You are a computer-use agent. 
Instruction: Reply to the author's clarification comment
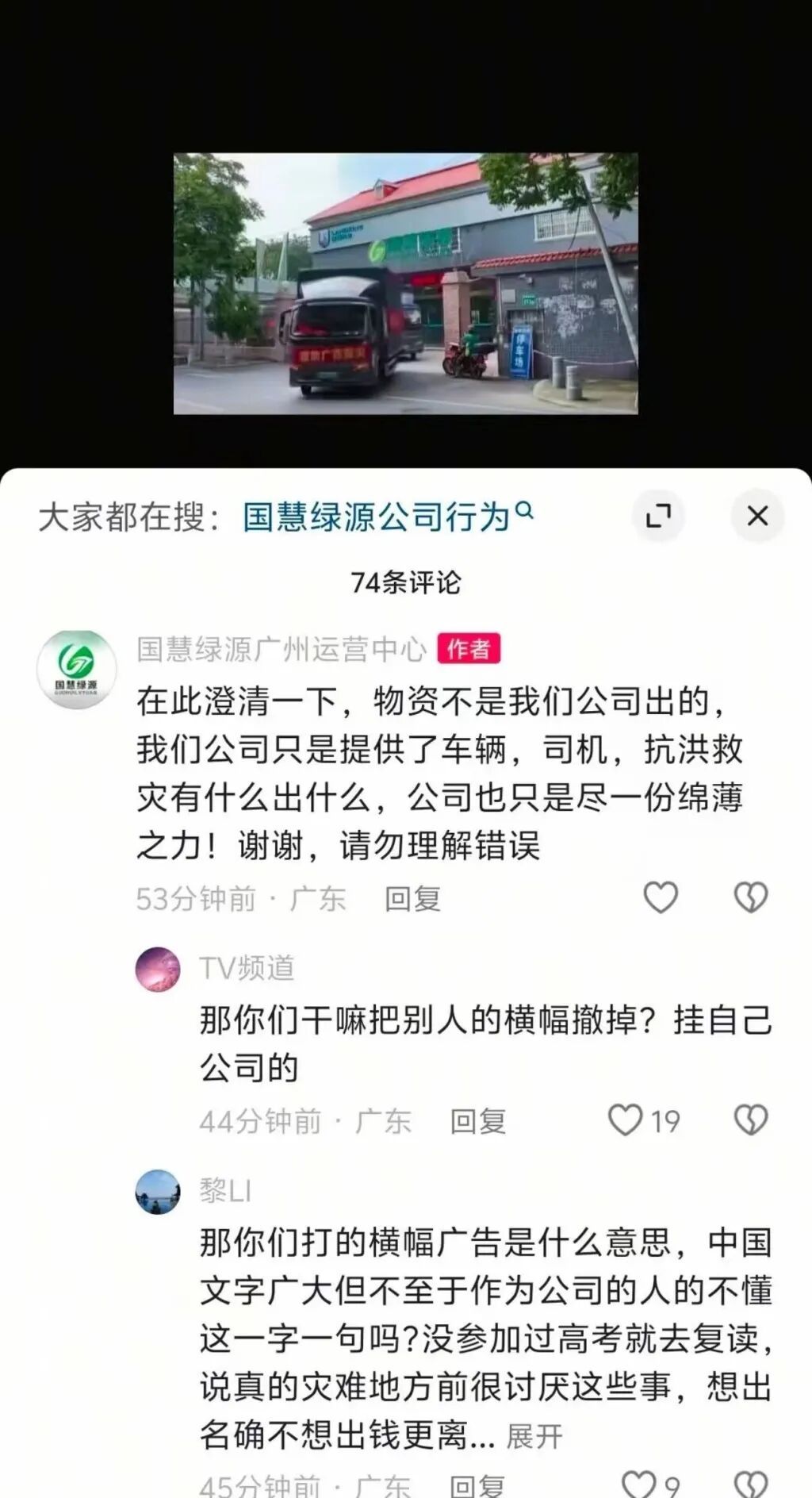click(412, 899)
